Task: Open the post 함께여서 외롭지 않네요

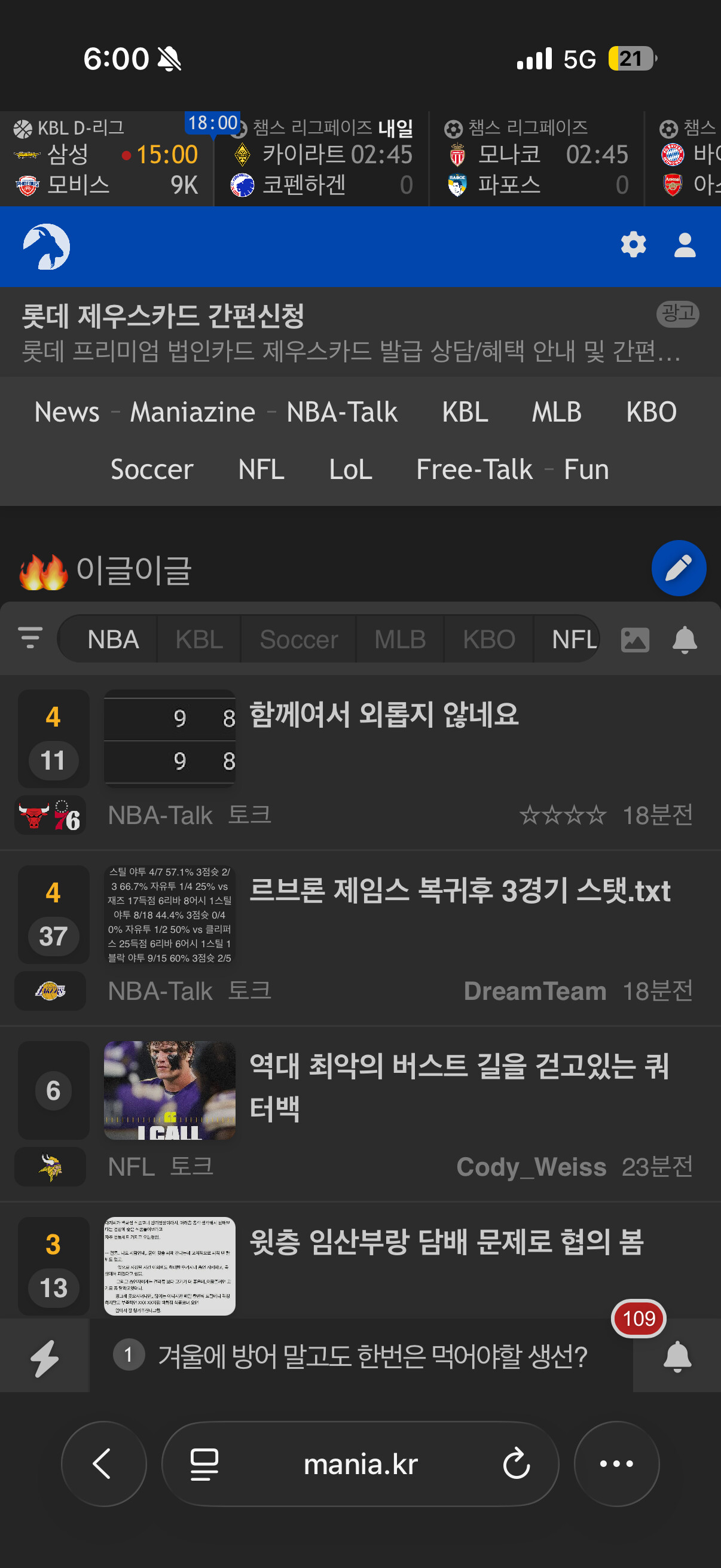Action: tap(384, 715)
